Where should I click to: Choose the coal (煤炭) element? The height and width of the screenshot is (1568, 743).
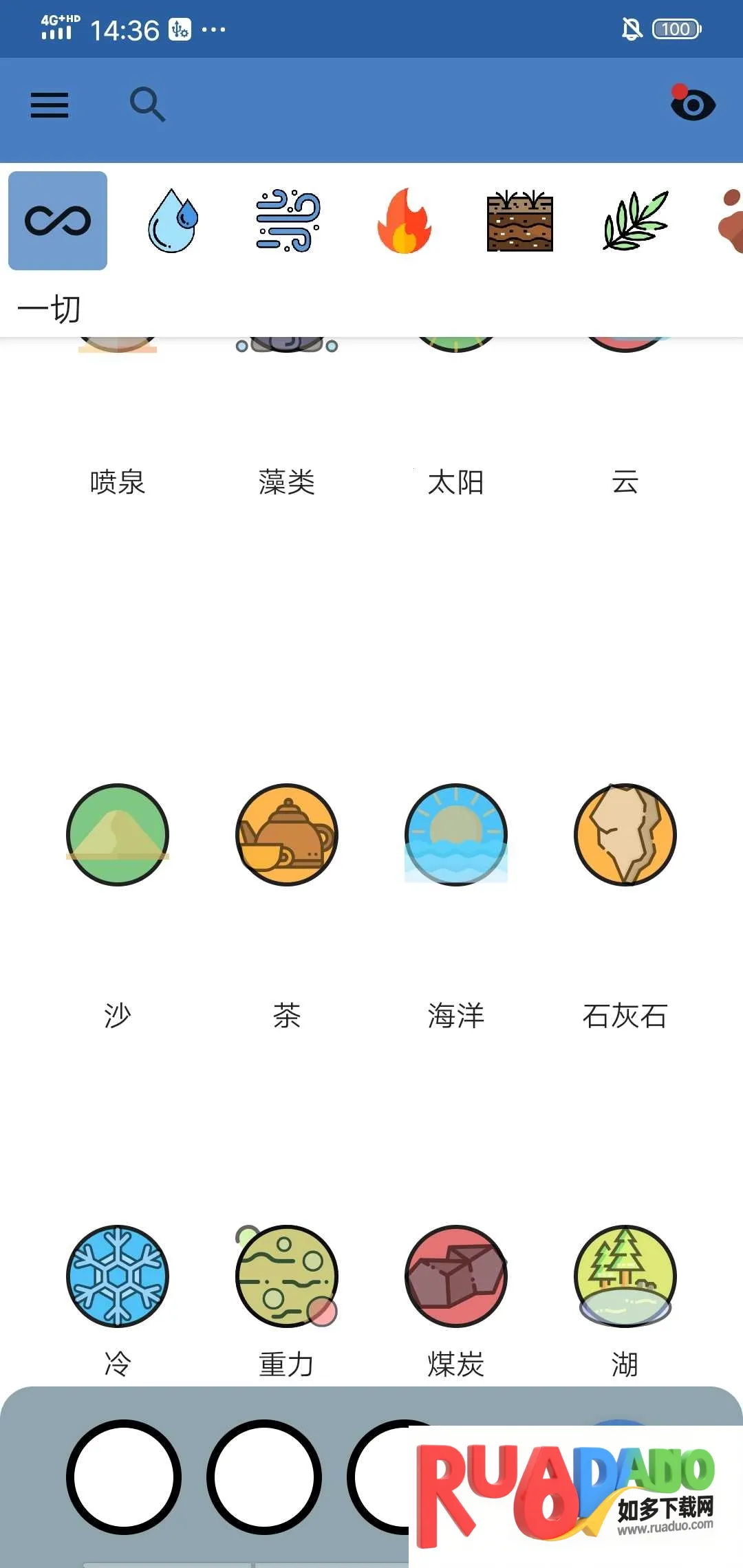tap(456, 1276)
